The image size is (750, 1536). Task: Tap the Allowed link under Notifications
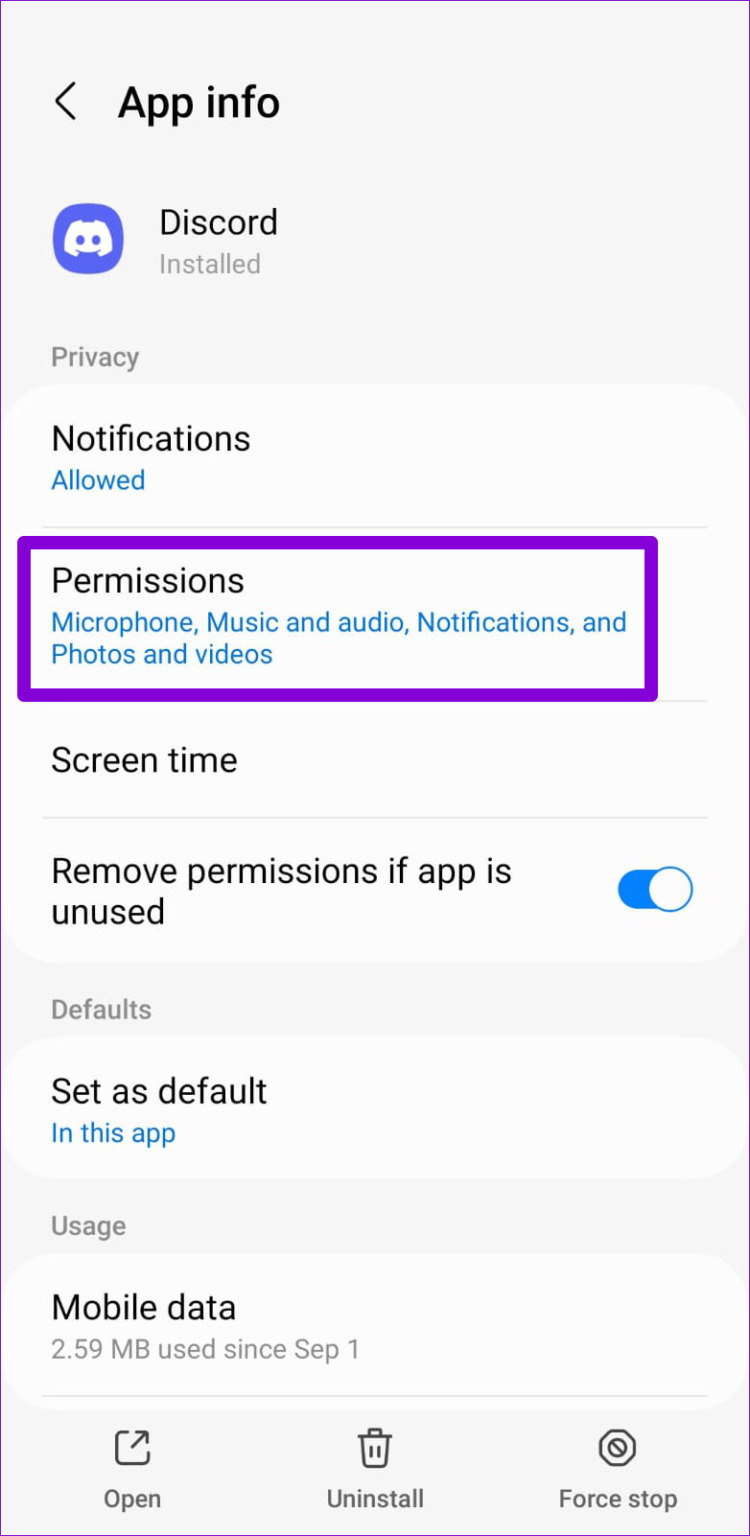(97, 480)
